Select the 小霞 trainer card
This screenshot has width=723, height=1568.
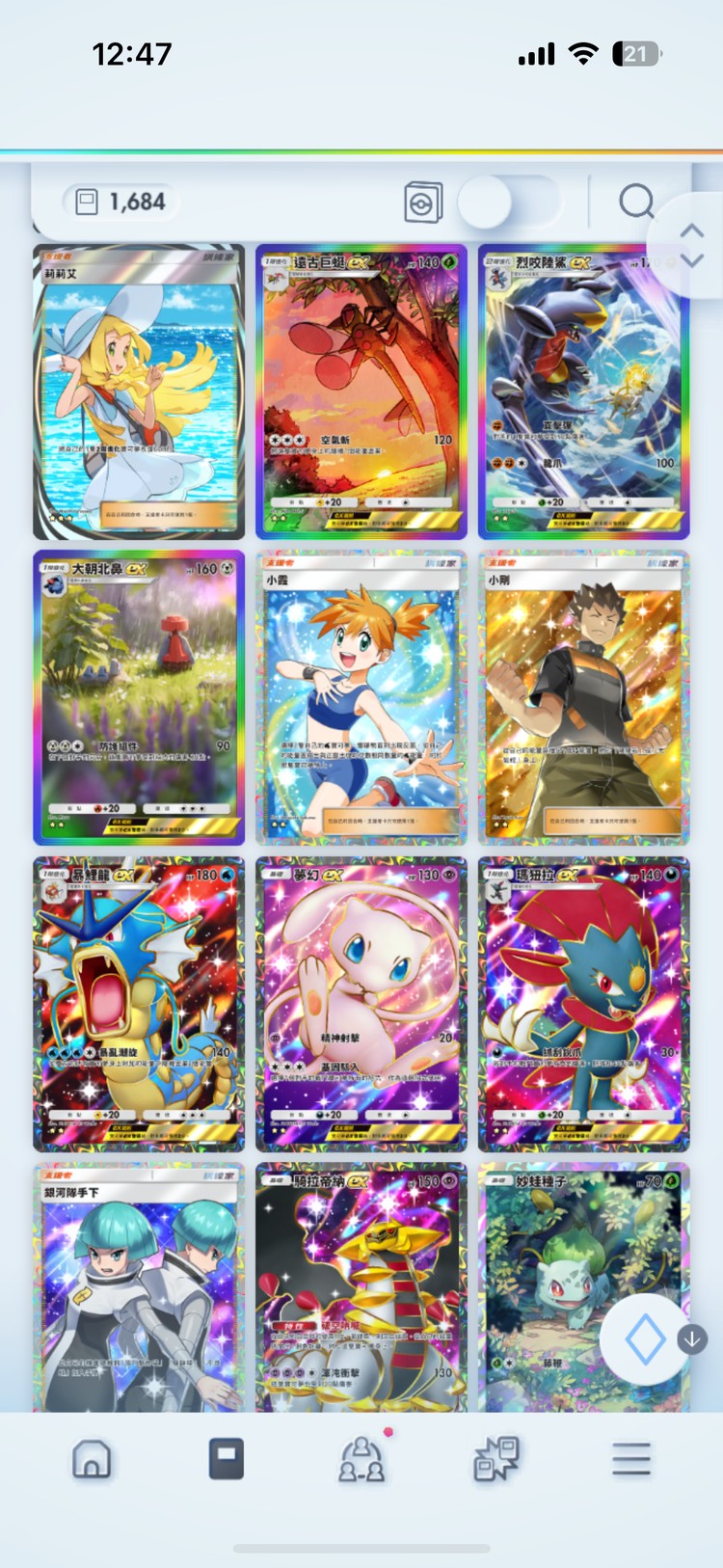[x=361, y=697]
